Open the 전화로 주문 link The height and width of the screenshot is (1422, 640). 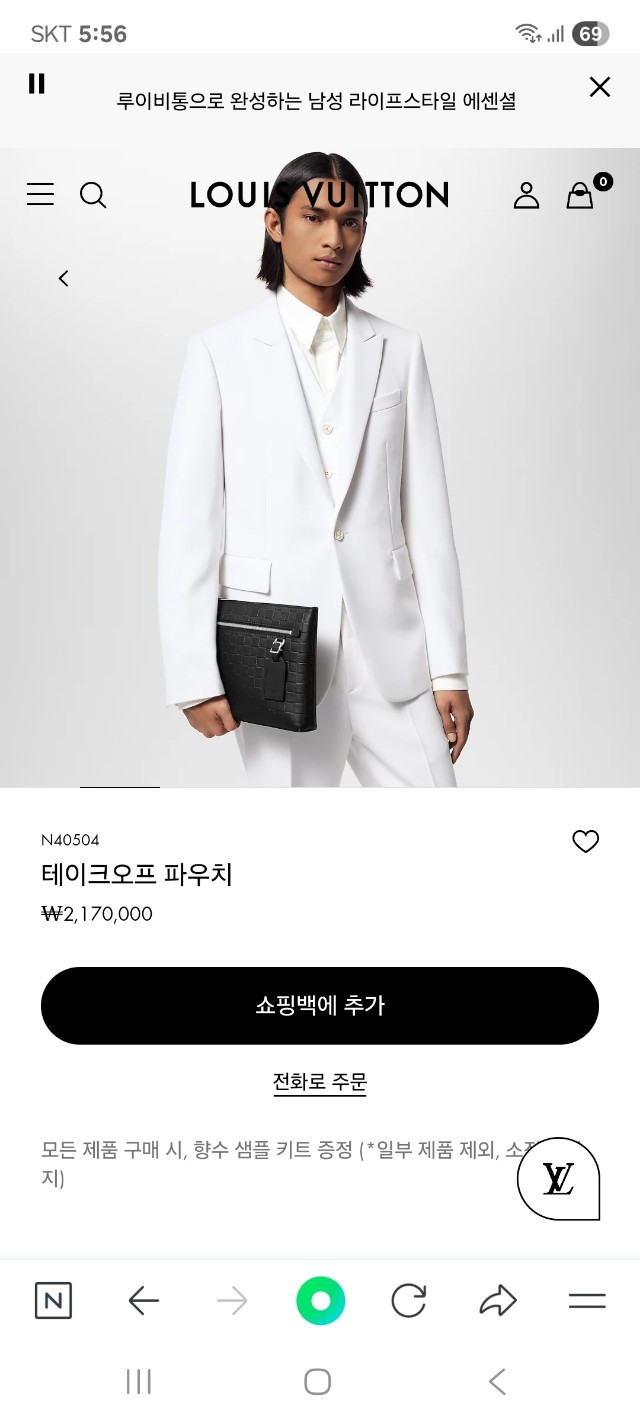pyautogui.click(x=320, y=1082)
